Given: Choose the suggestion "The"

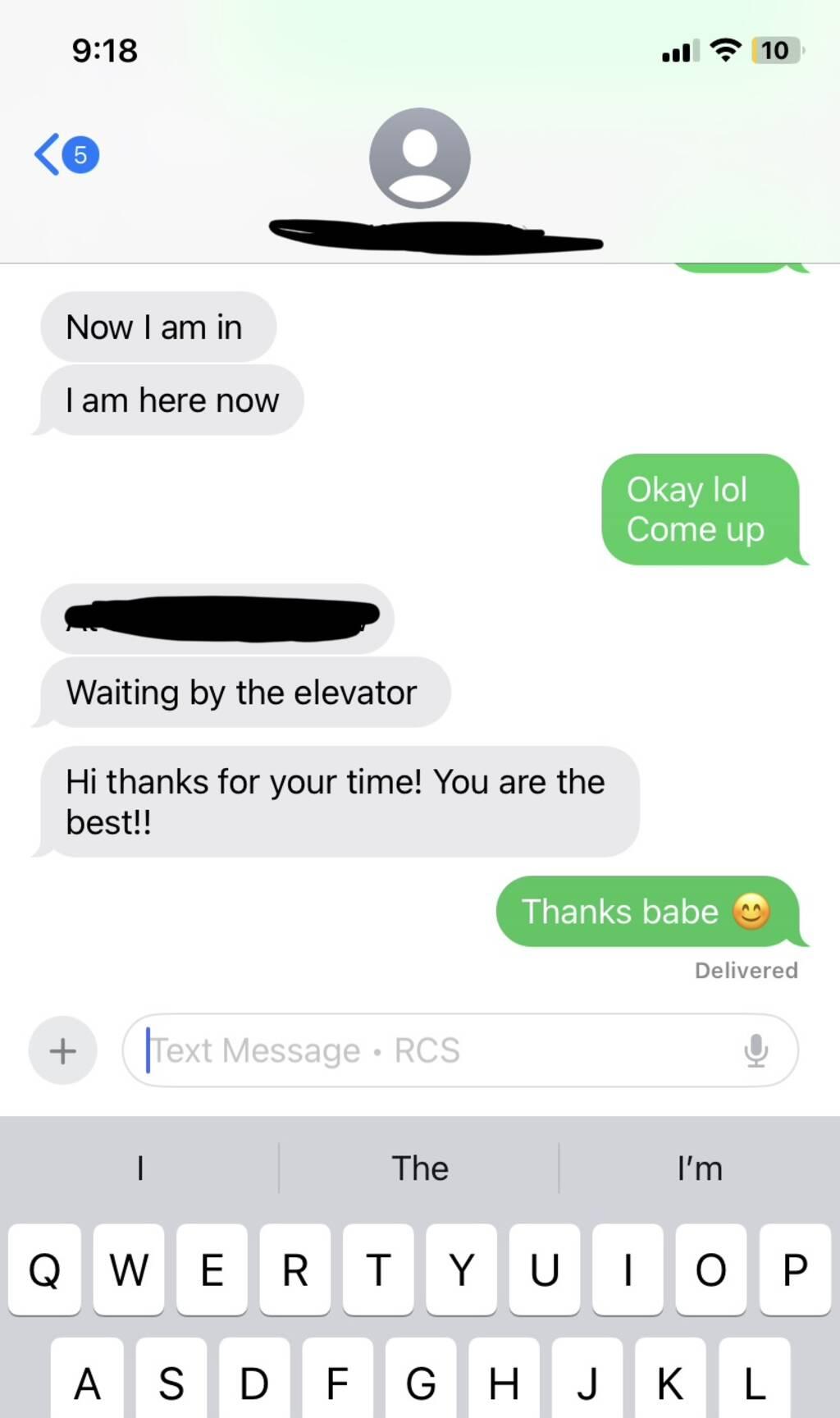Looking at the screenshot, I should click(x=419, y=1168).
